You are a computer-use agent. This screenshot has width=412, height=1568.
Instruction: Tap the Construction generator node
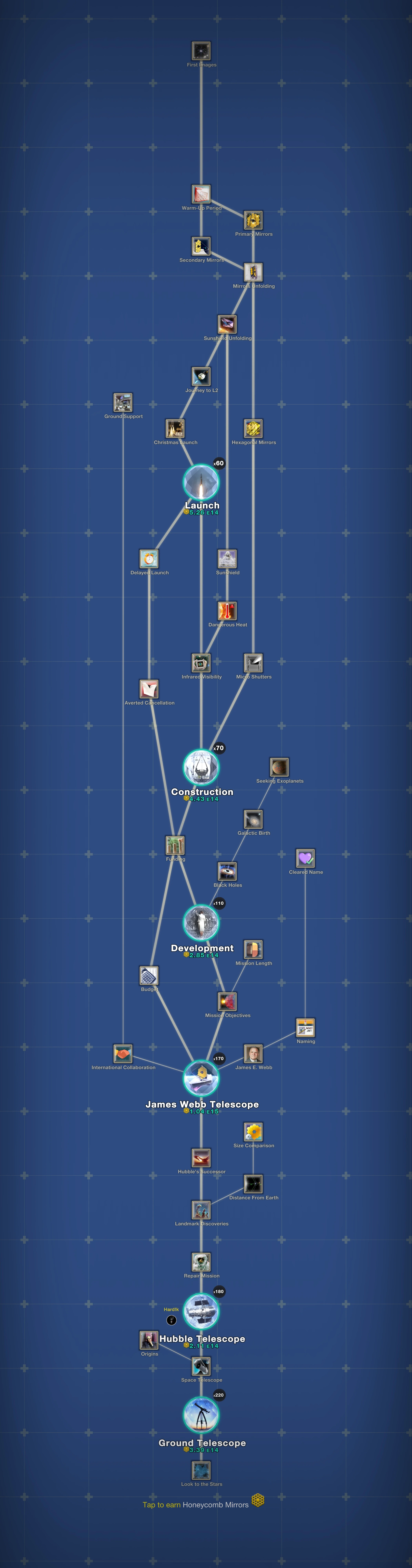[x=201, y=767]
